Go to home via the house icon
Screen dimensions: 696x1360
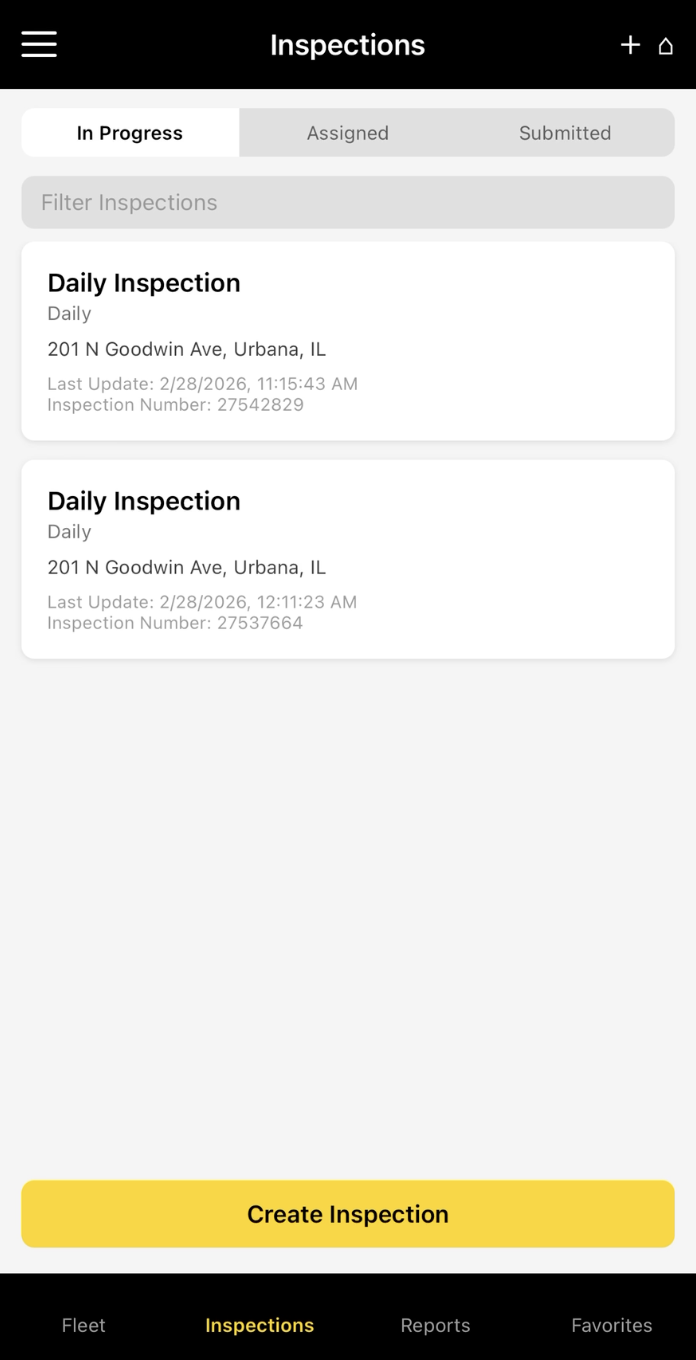(x=666, y=45)
